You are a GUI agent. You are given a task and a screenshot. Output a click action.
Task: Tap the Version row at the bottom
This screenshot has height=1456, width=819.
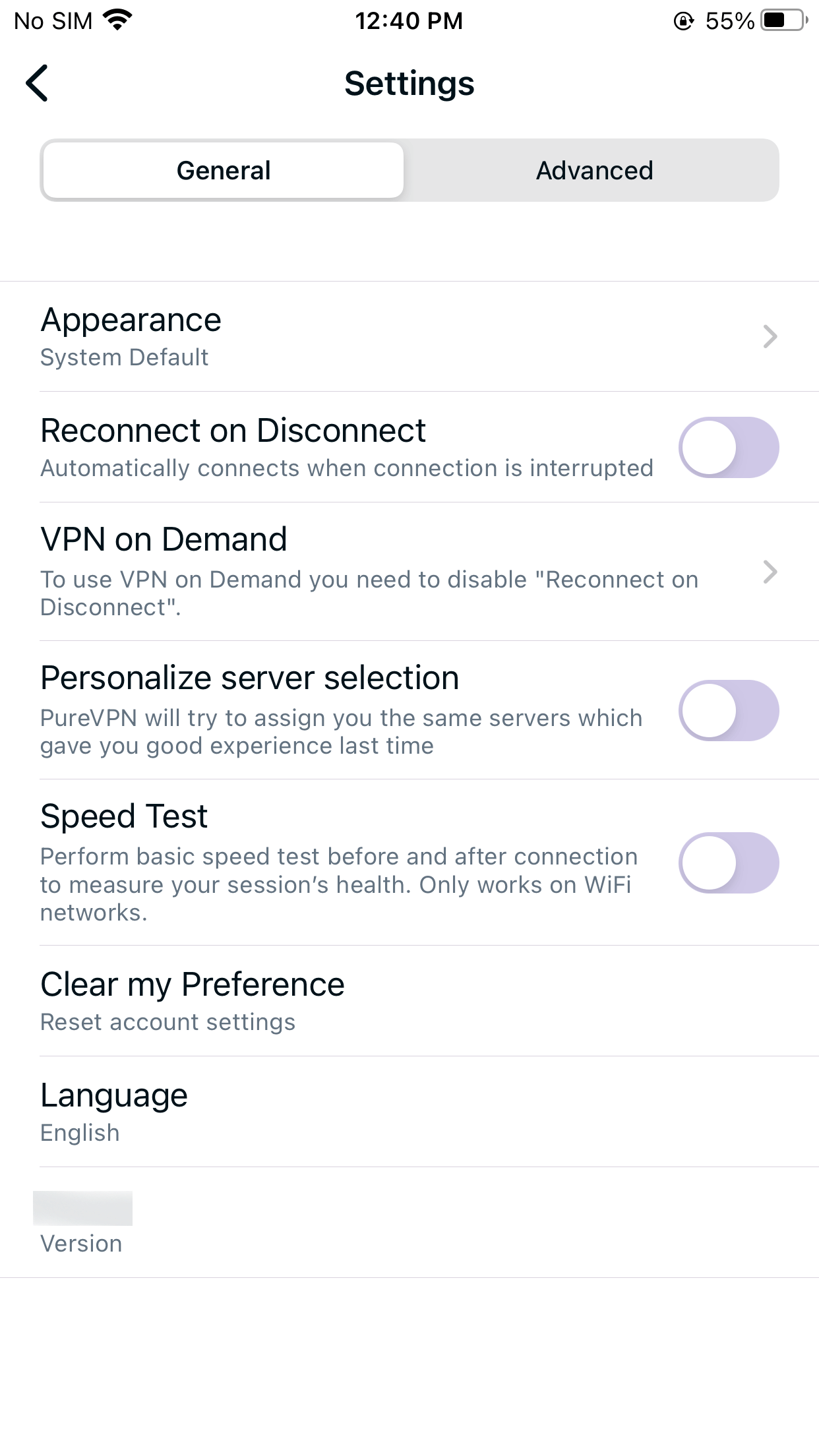tap(80, 1242)
